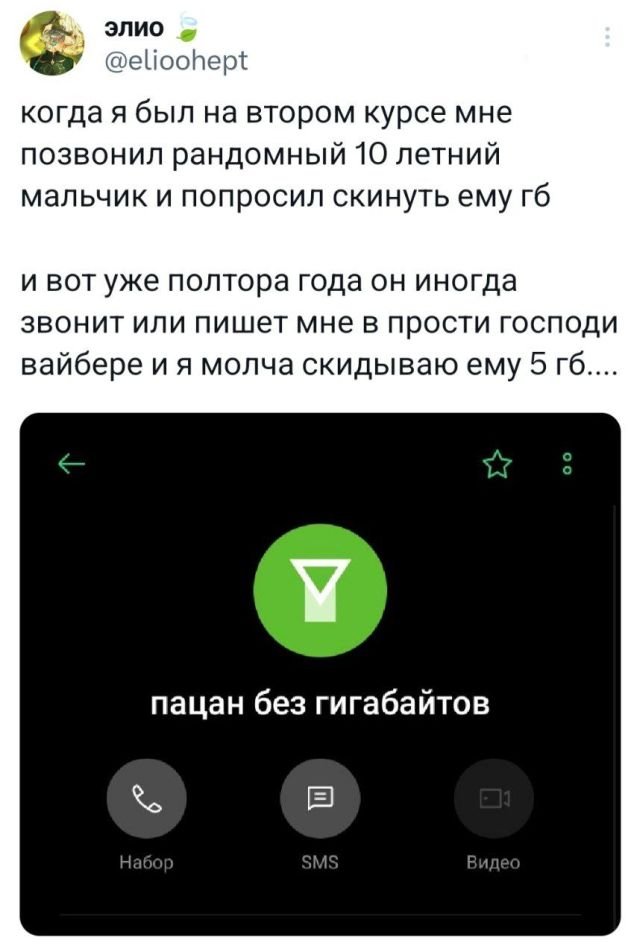Open the tweet's overflow menu
Screen dimensions: 640x952
click(x=607, y=39)
